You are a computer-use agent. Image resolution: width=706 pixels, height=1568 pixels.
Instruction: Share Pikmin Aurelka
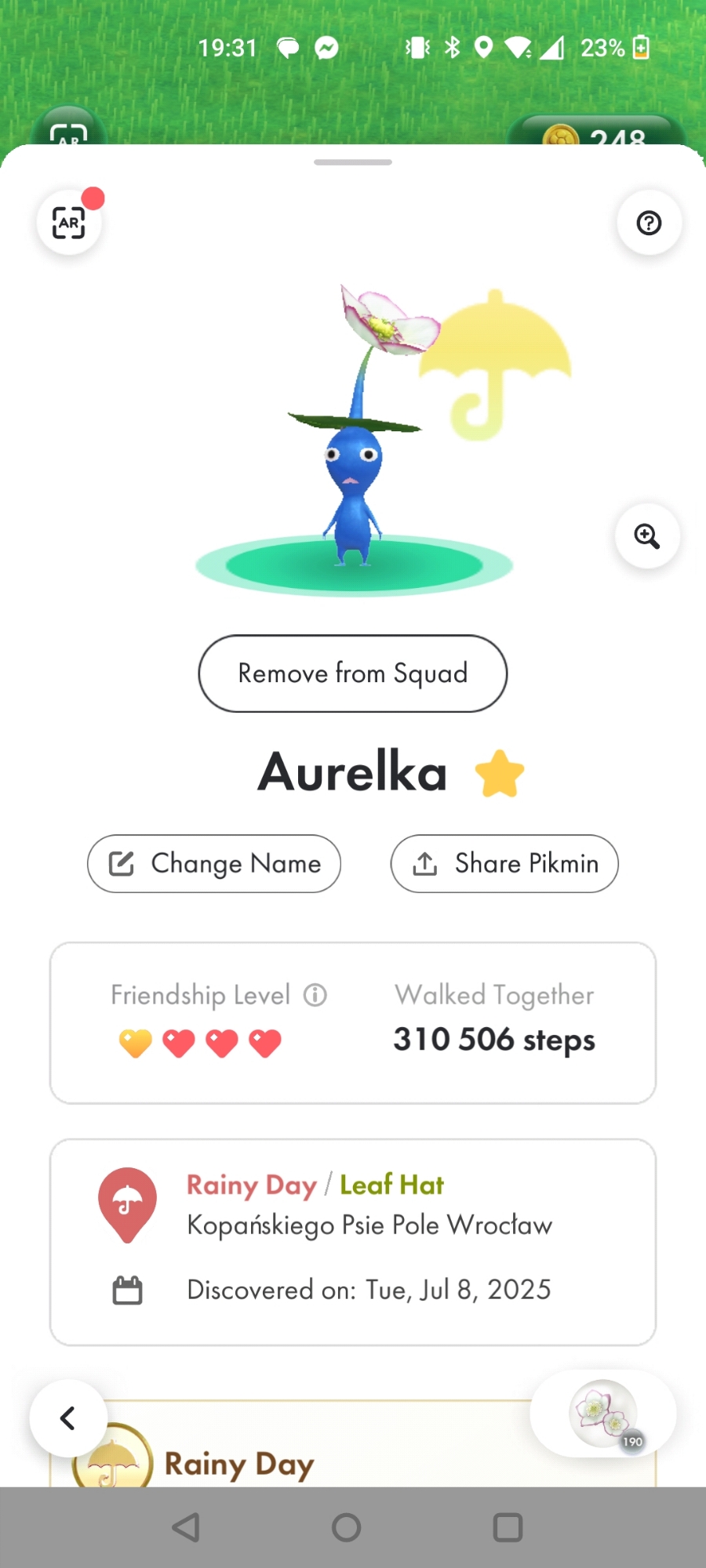(504, 864)
